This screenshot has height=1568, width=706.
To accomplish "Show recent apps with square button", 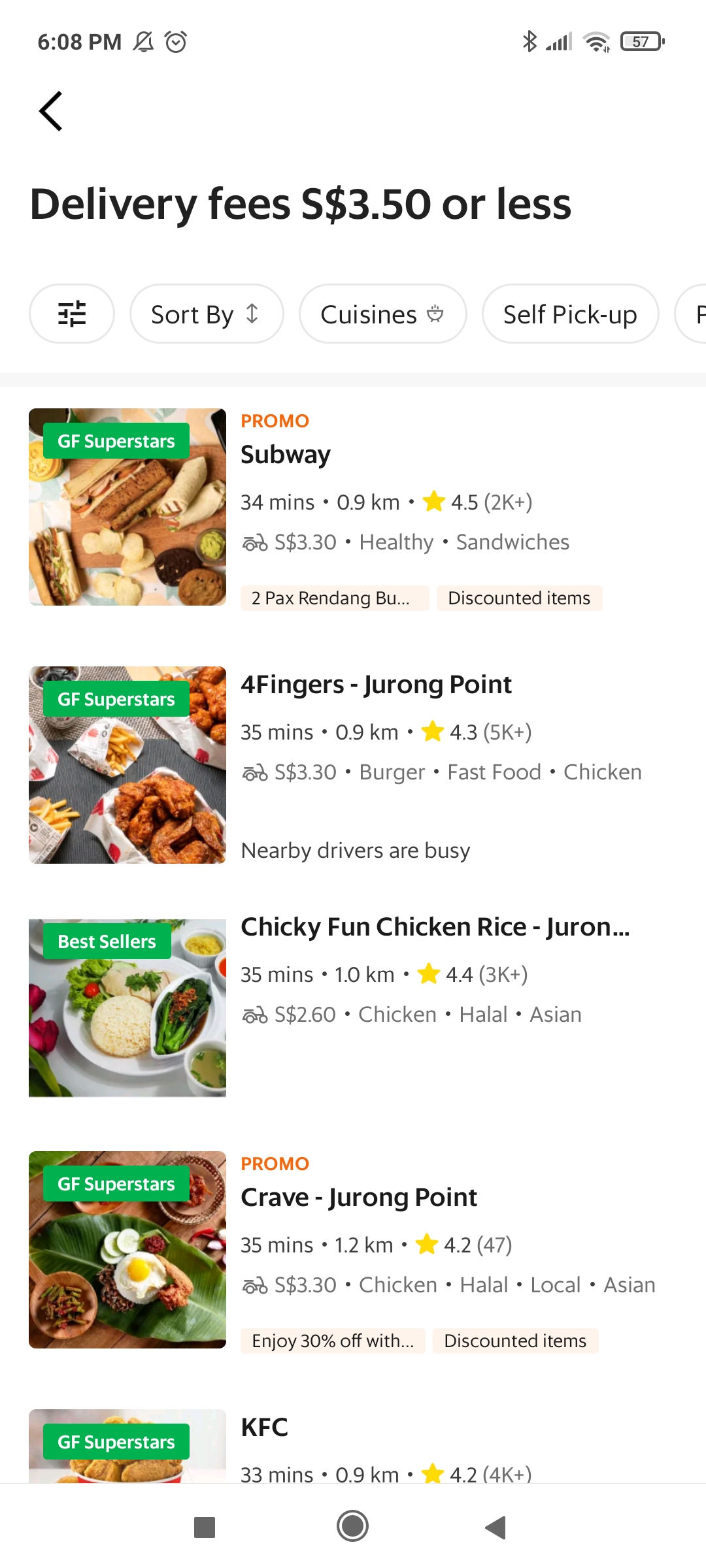I will (x=205, y=1527).
